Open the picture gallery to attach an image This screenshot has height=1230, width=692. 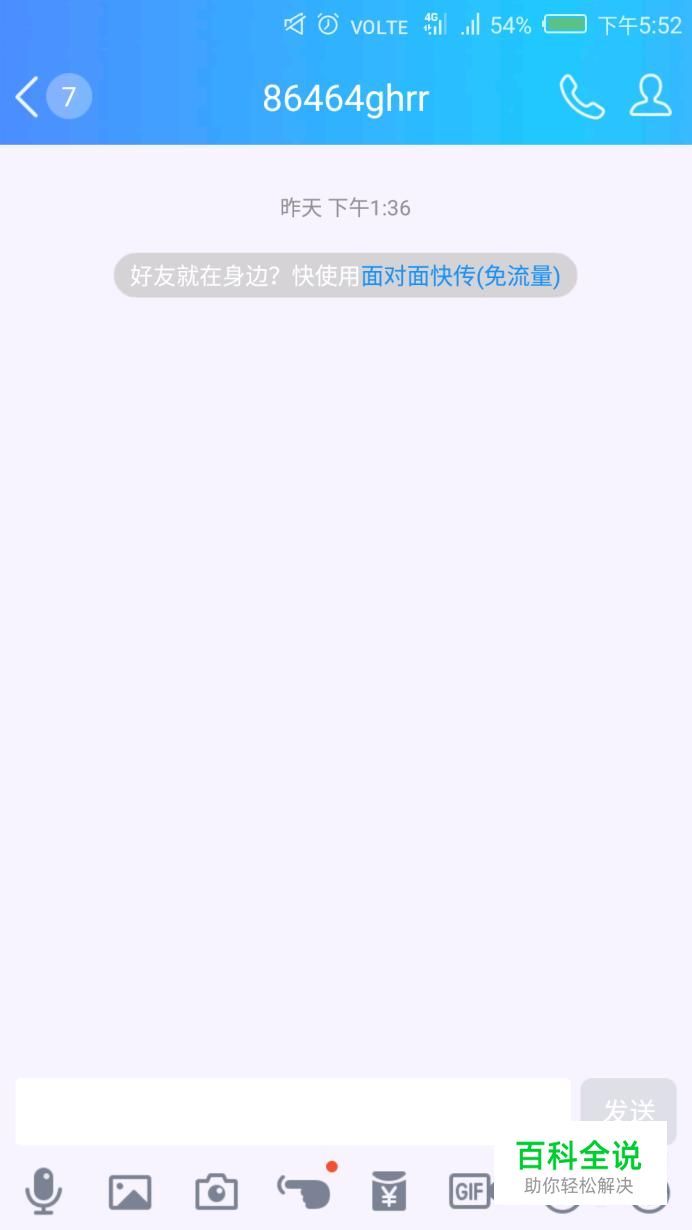pyautogui.click(x=130, y=1192)
